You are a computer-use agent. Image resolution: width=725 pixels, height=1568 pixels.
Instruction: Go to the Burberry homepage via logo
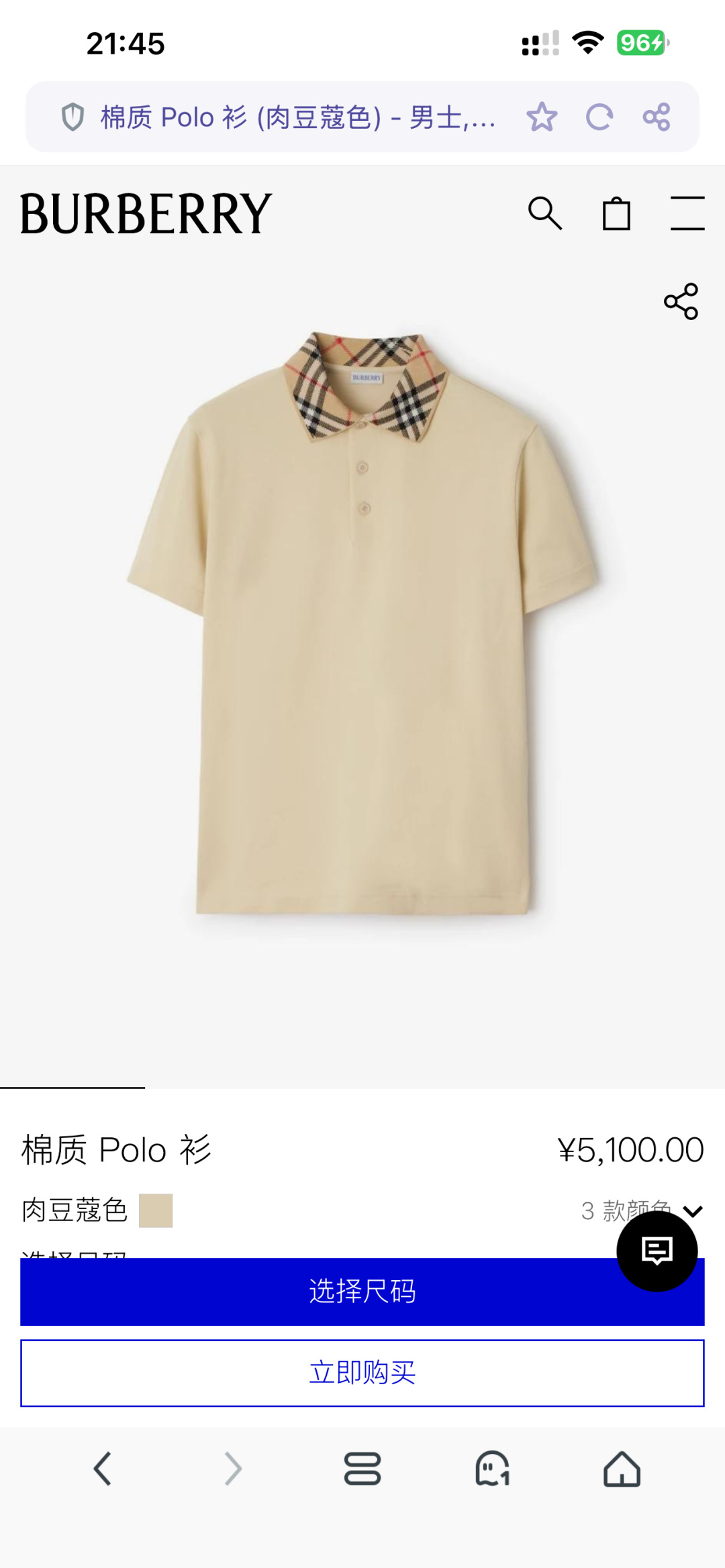[146, 214]
